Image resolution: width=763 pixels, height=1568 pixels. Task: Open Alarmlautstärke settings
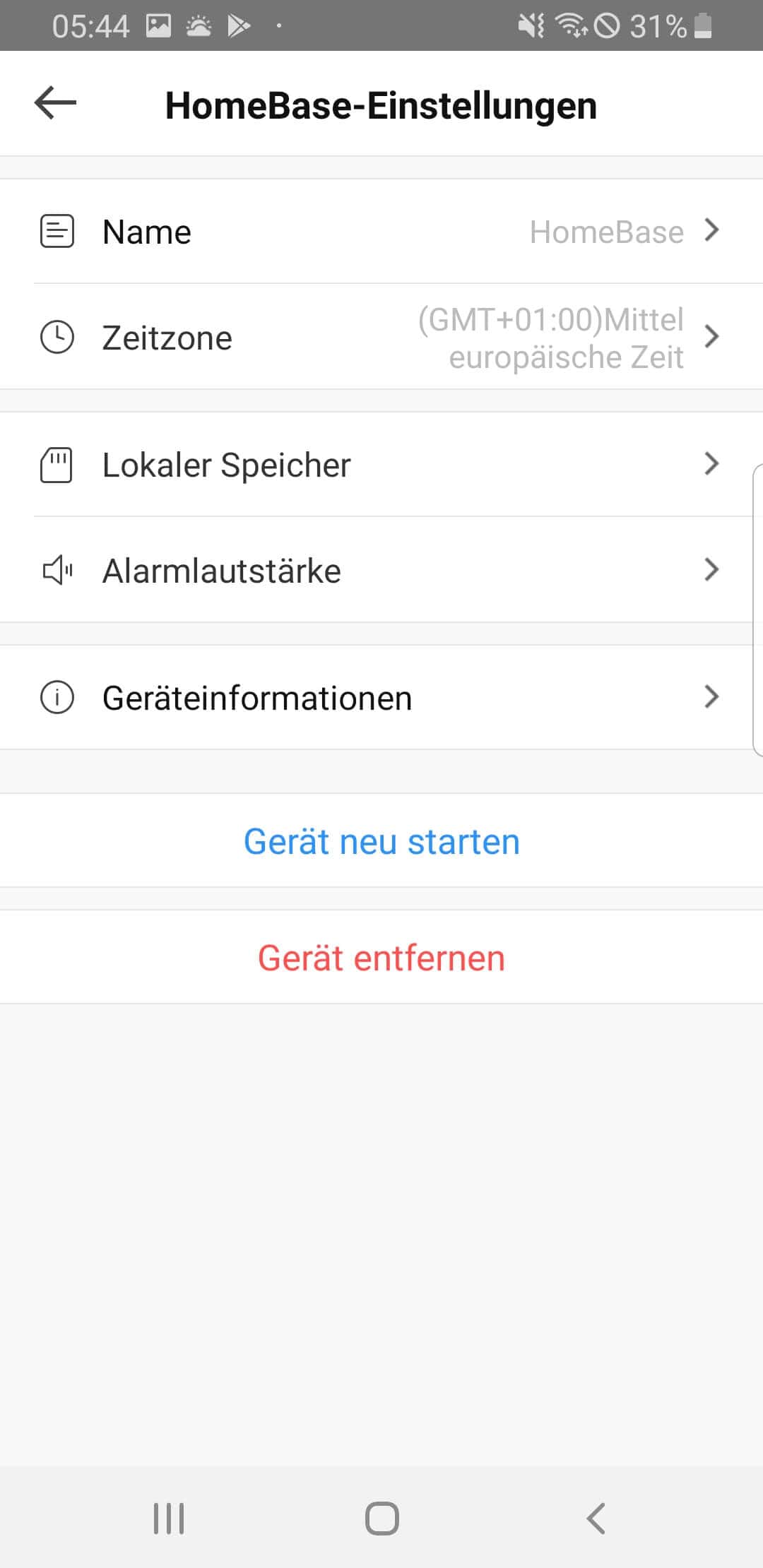381,570
